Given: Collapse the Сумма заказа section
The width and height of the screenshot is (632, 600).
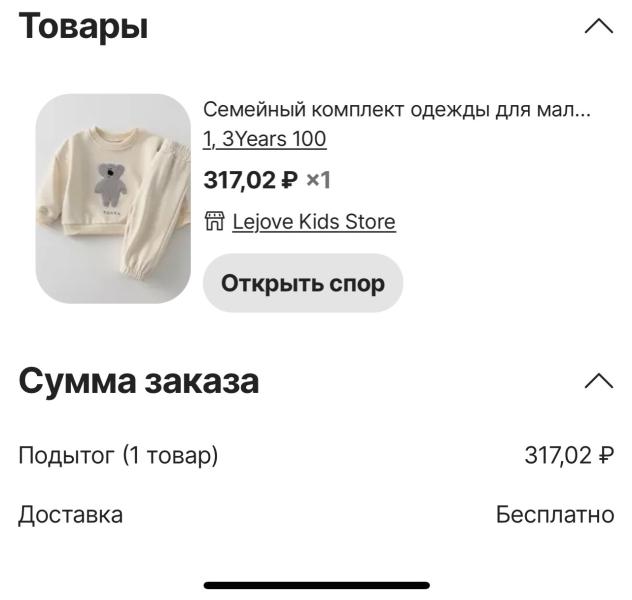Looking at the screenshot, I should [598, 381].
